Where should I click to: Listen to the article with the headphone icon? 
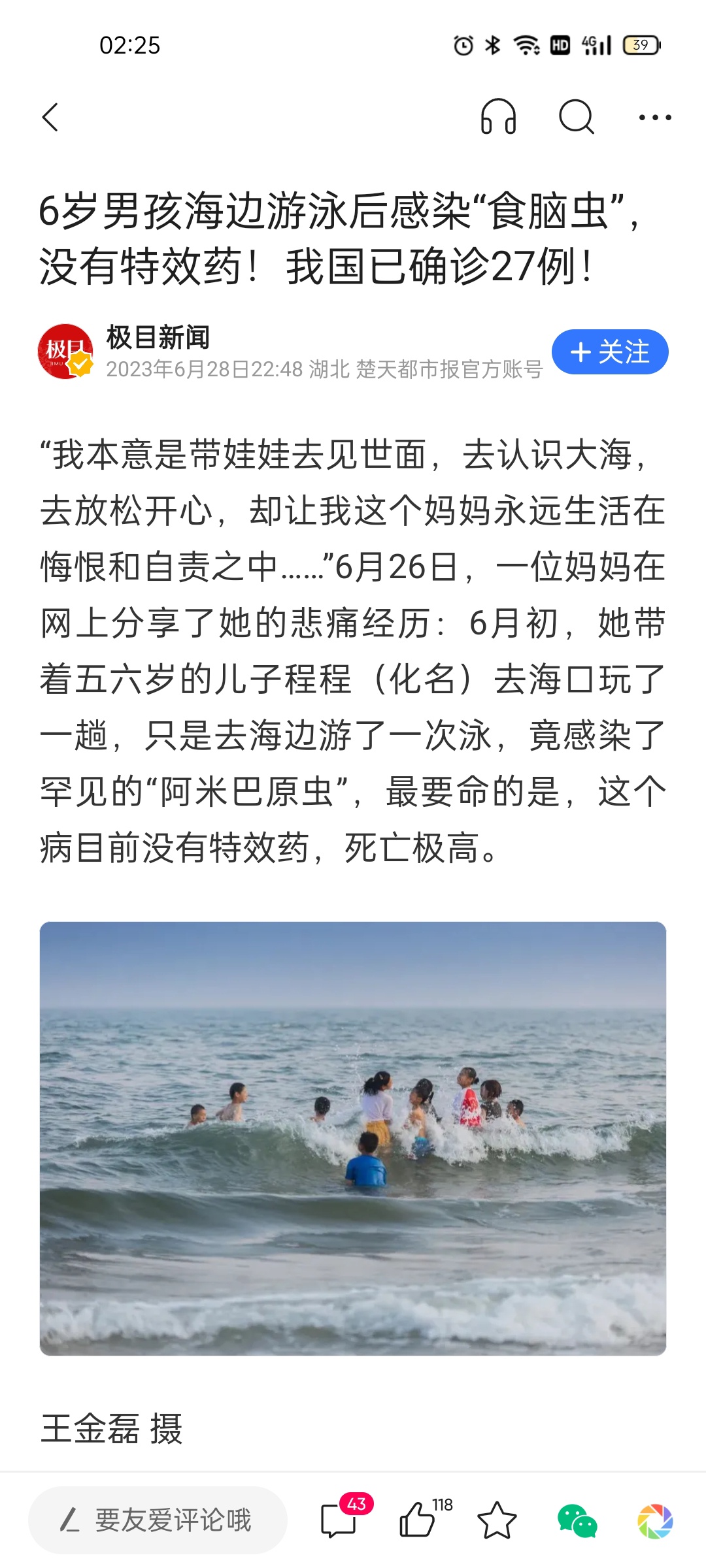tap(498, 118)
